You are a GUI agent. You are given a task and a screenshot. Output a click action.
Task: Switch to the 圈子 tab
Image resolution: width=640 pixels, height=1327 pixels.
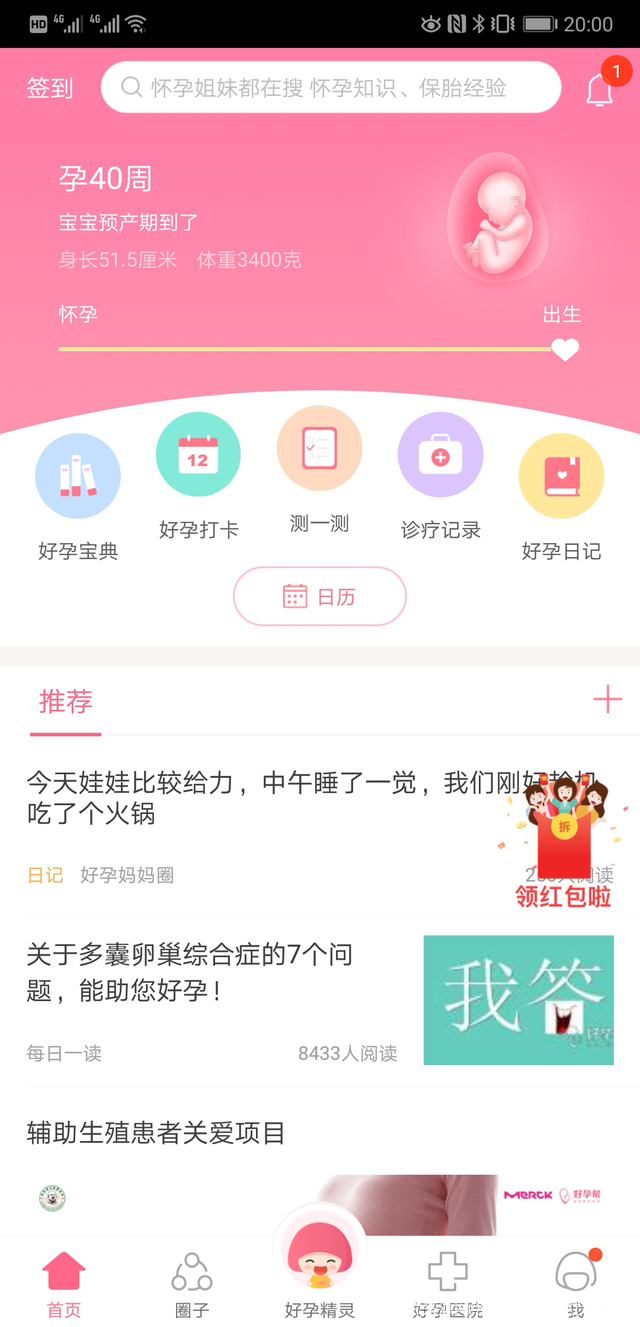point(192,1285)
